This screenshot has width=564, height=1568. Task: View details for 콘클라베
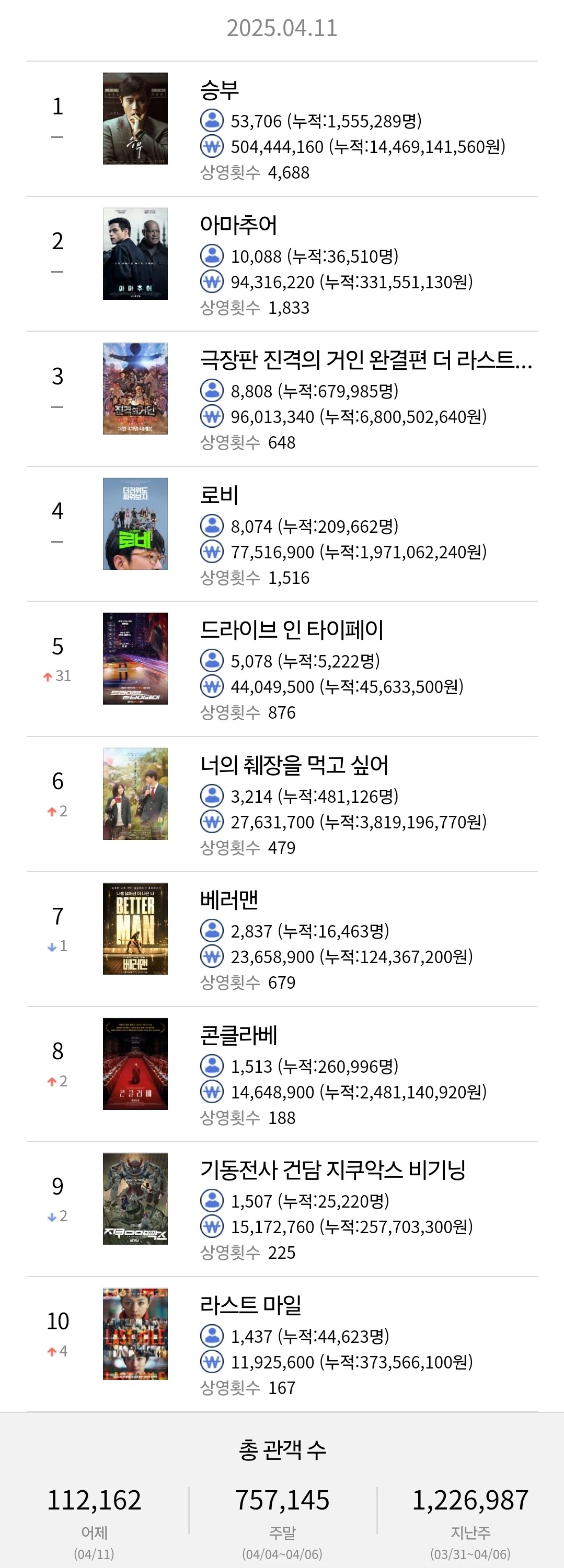coord(282,1074)
